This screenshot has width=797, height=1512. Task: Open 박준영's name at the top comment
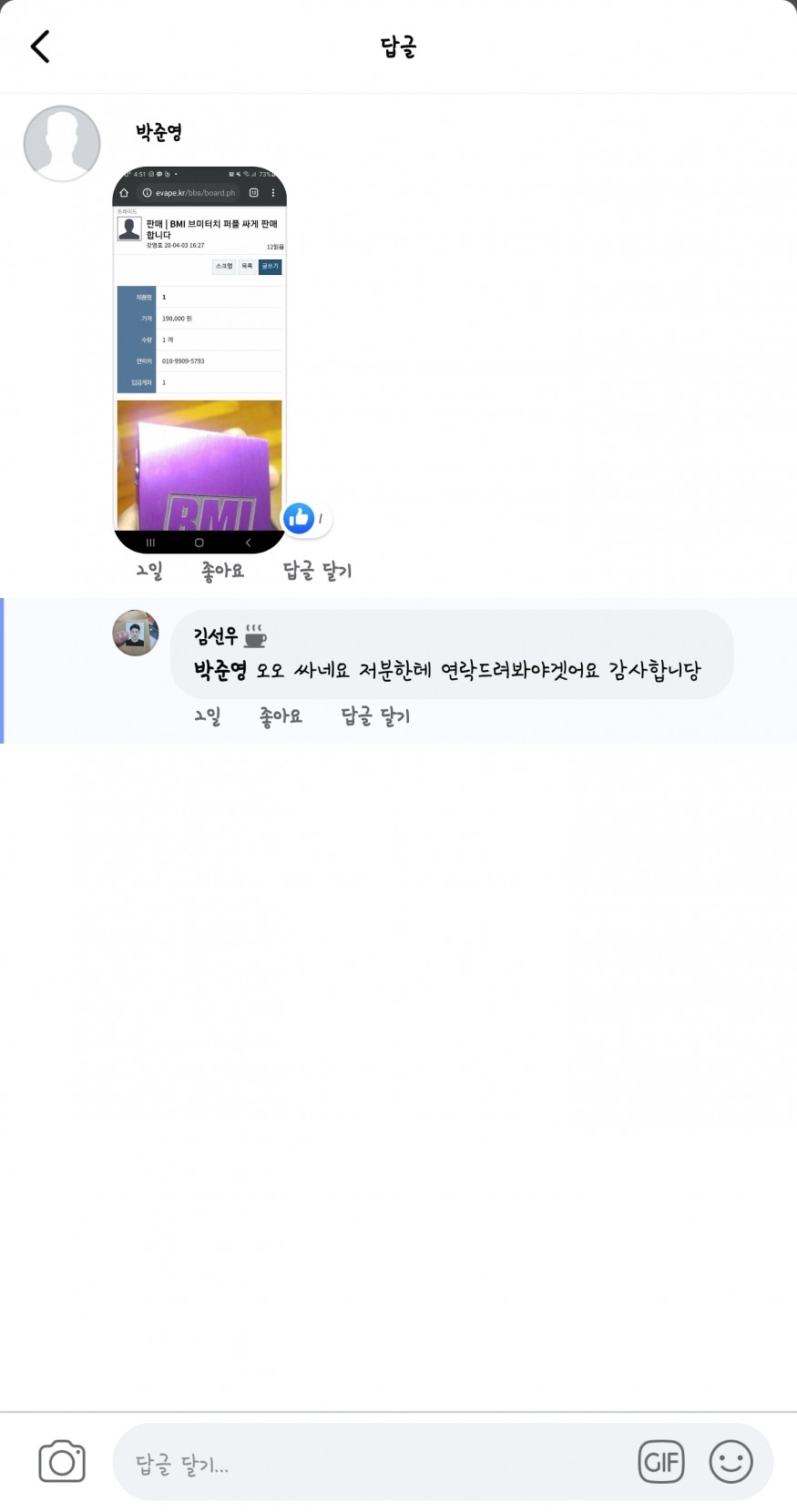point(159,132)
